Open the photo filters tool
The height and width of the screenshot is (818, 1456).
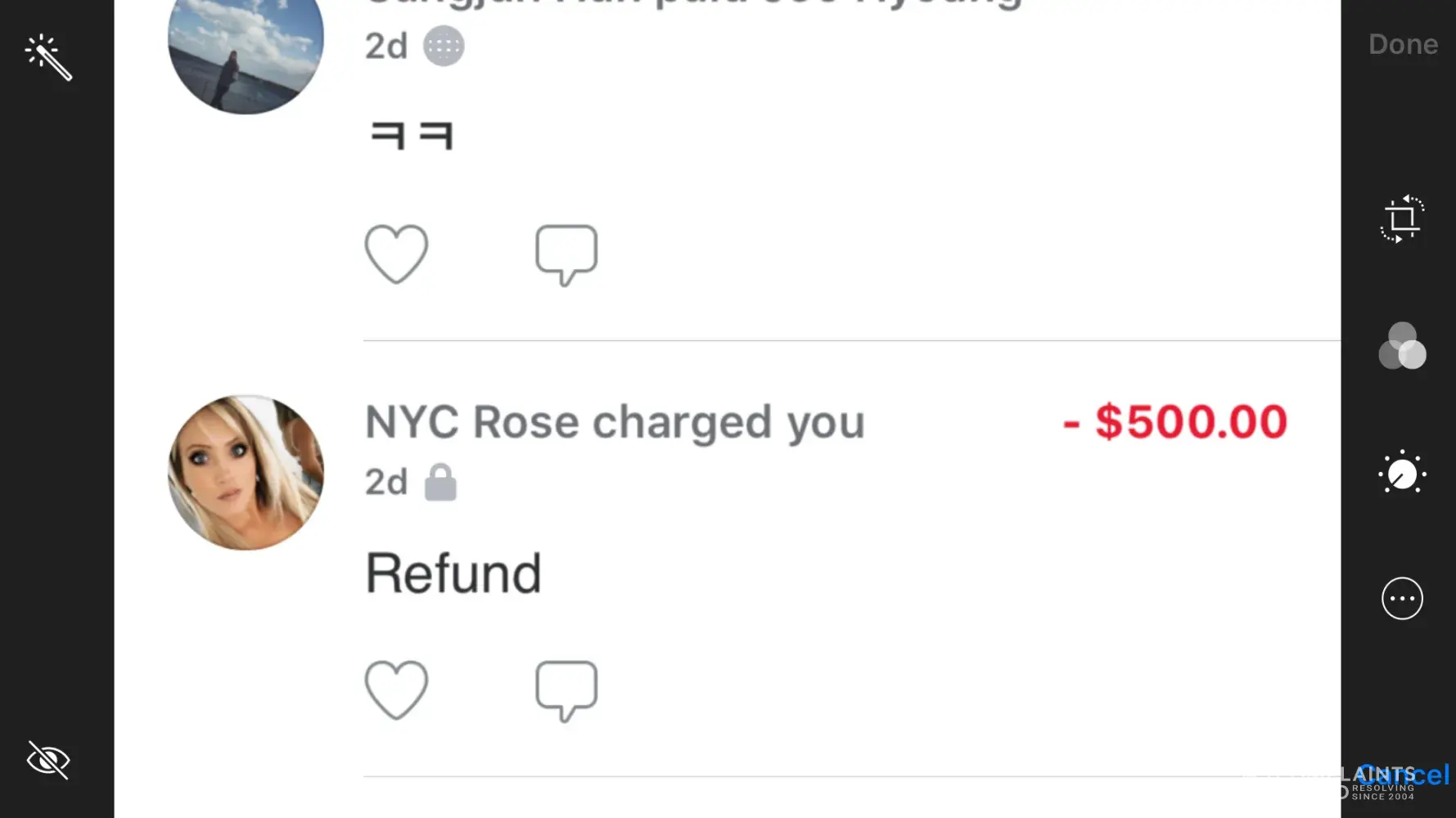[x=1402, y=346]
